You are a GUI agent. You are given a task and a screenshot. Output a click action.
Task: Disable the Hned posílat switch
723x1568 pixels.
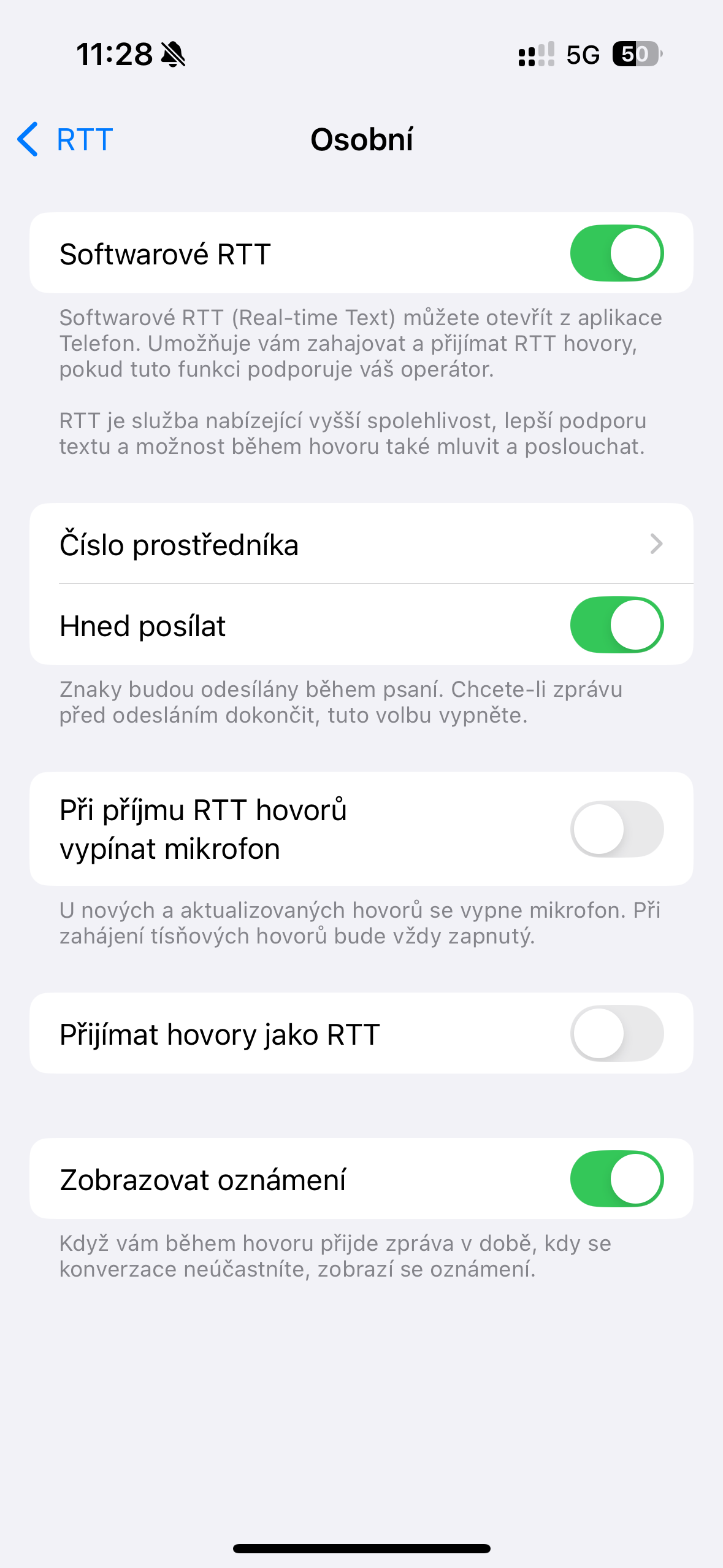(x=616, y=625)
